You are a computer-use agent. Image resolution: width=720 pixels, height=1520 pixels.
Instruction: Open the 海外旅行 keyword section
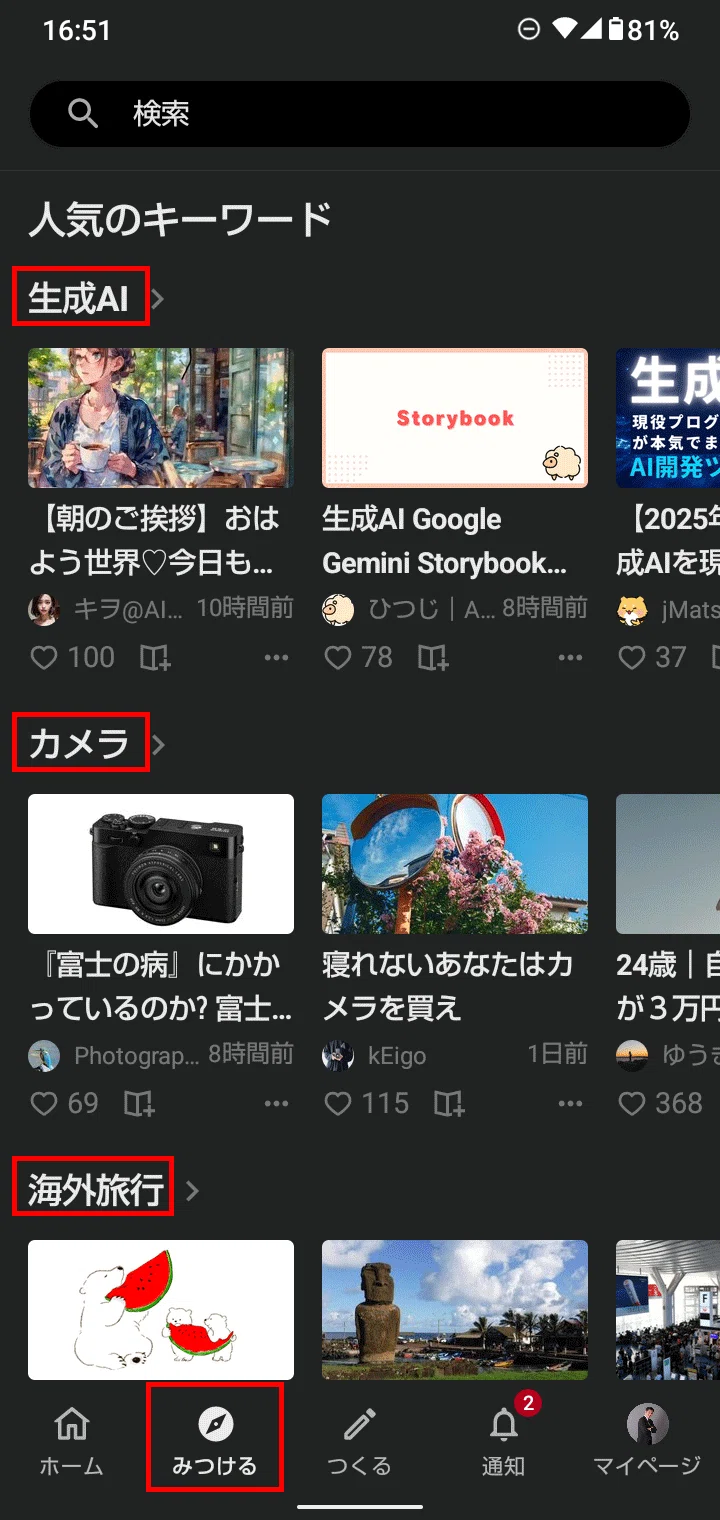point(94,1189)
